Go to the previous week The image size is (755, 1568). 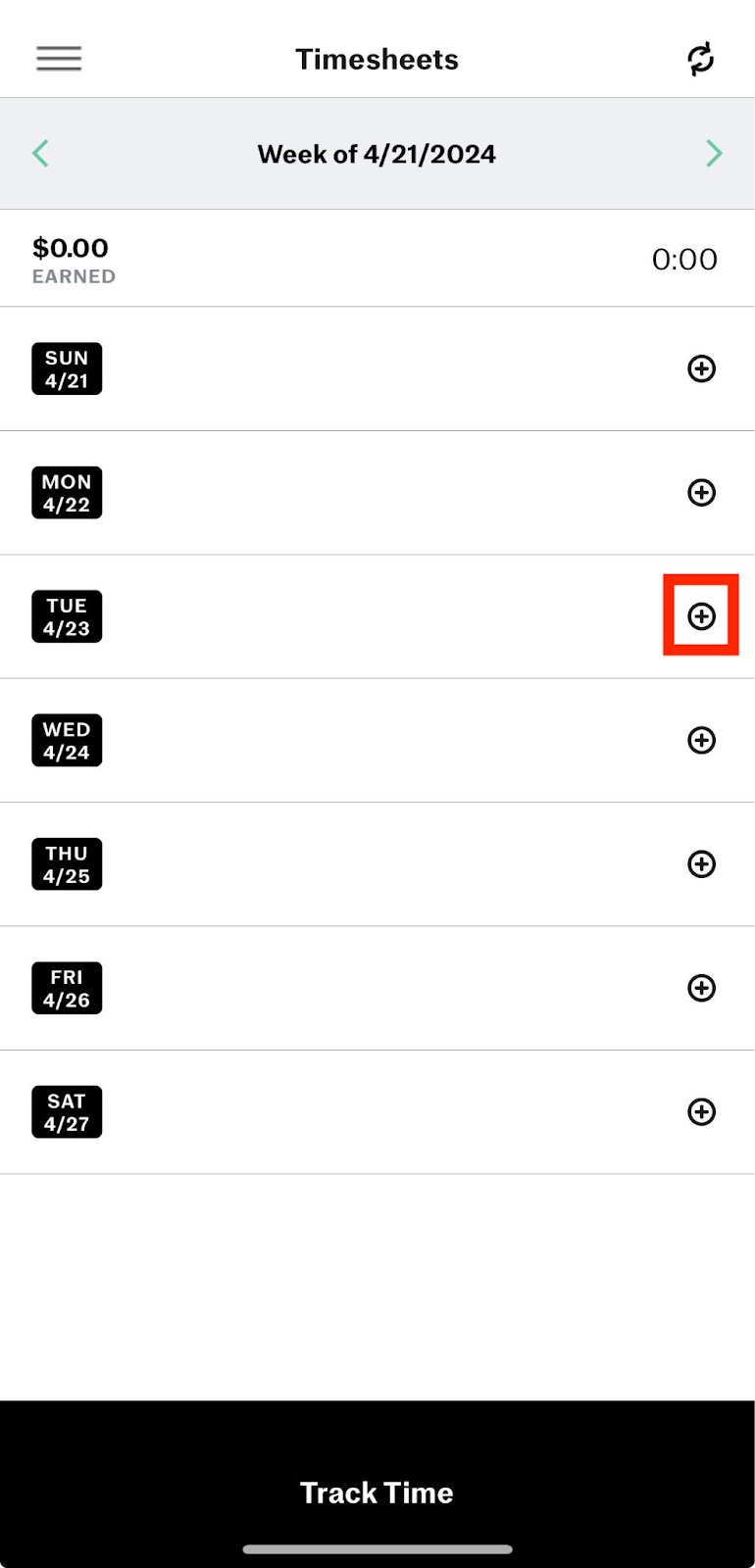(40, 153)
